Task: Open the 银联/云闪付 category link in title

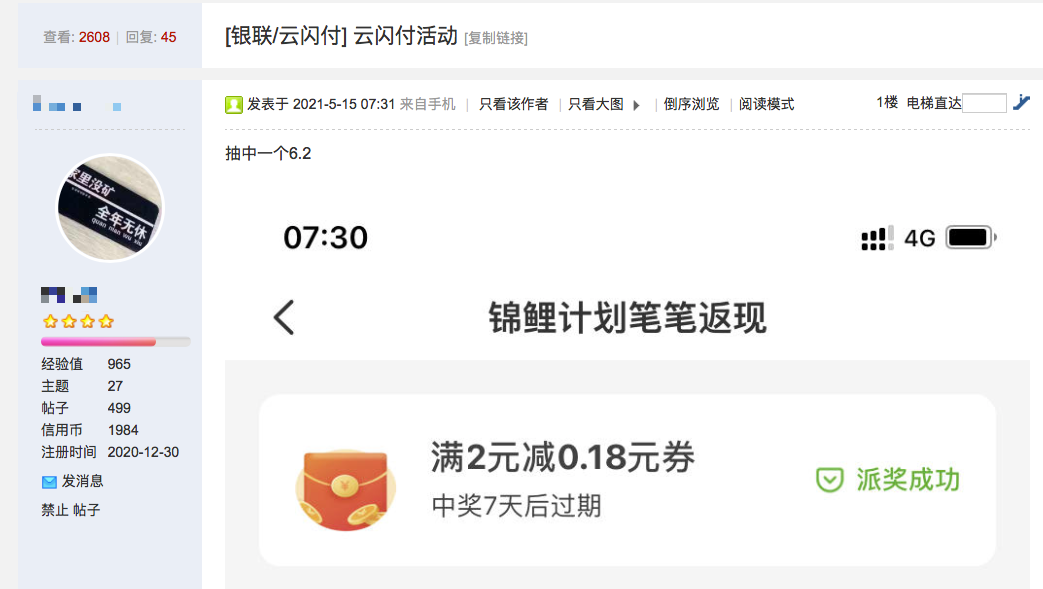Action: [287, 37]
